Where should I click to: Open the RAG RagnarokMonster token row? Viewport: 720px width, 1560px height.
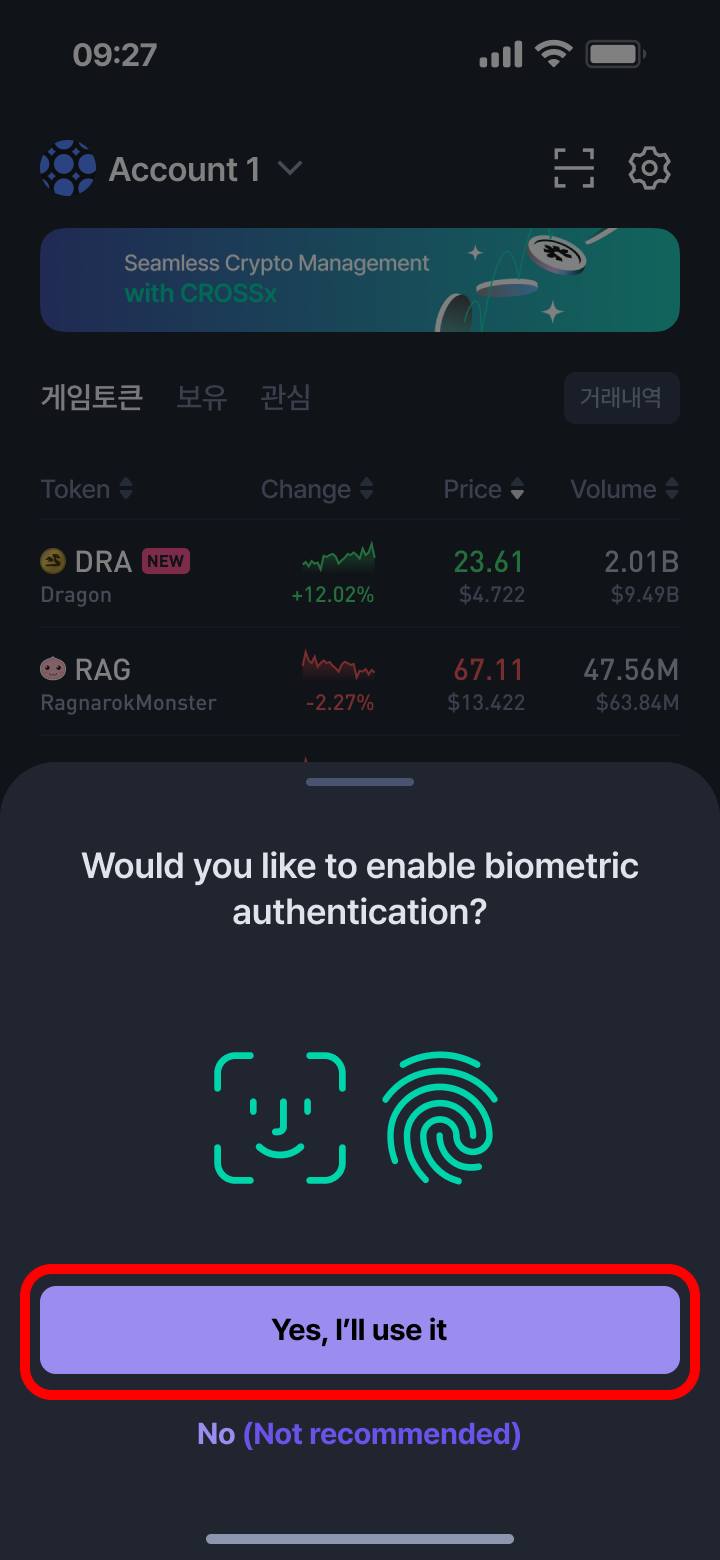tap(360, 684)
